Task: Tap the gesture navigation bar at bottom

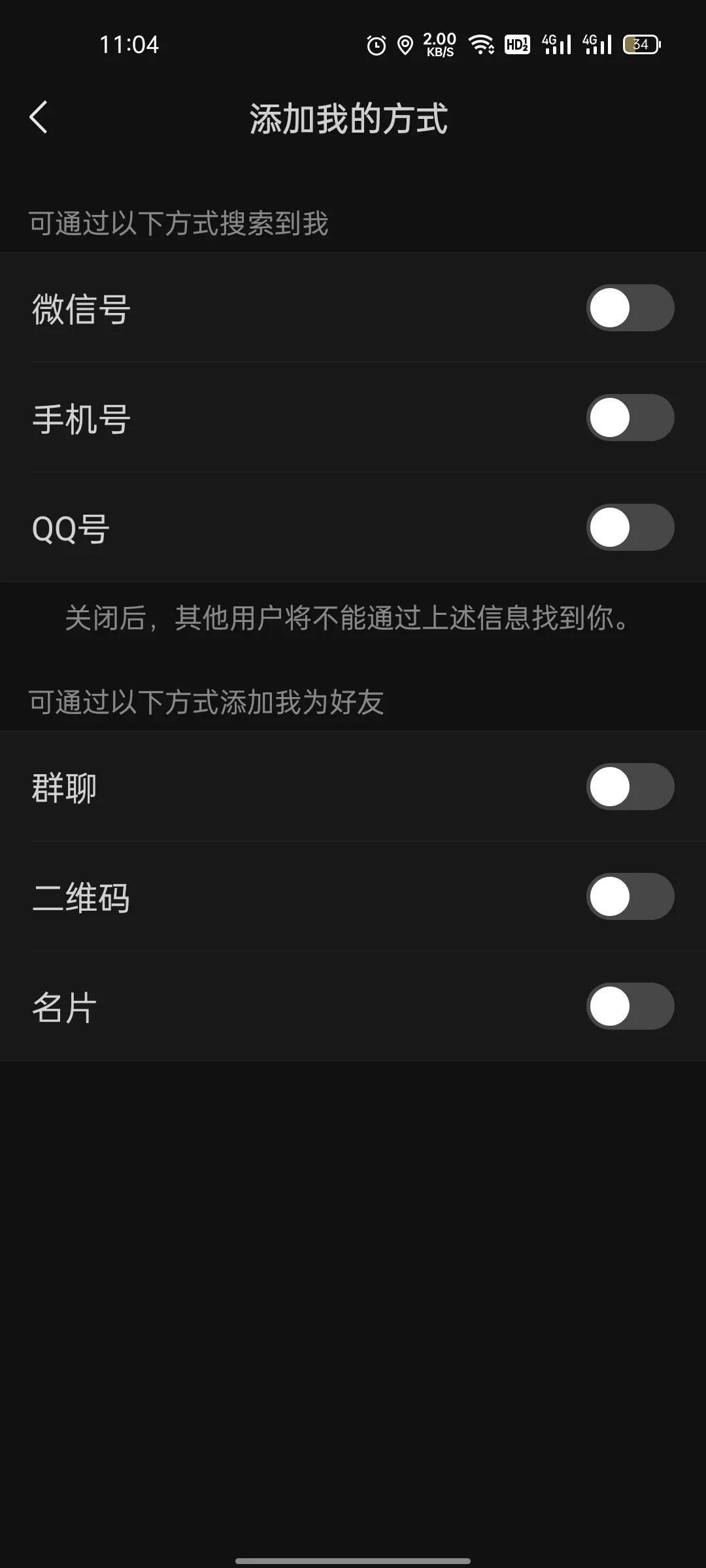Action: (353, 1560)
